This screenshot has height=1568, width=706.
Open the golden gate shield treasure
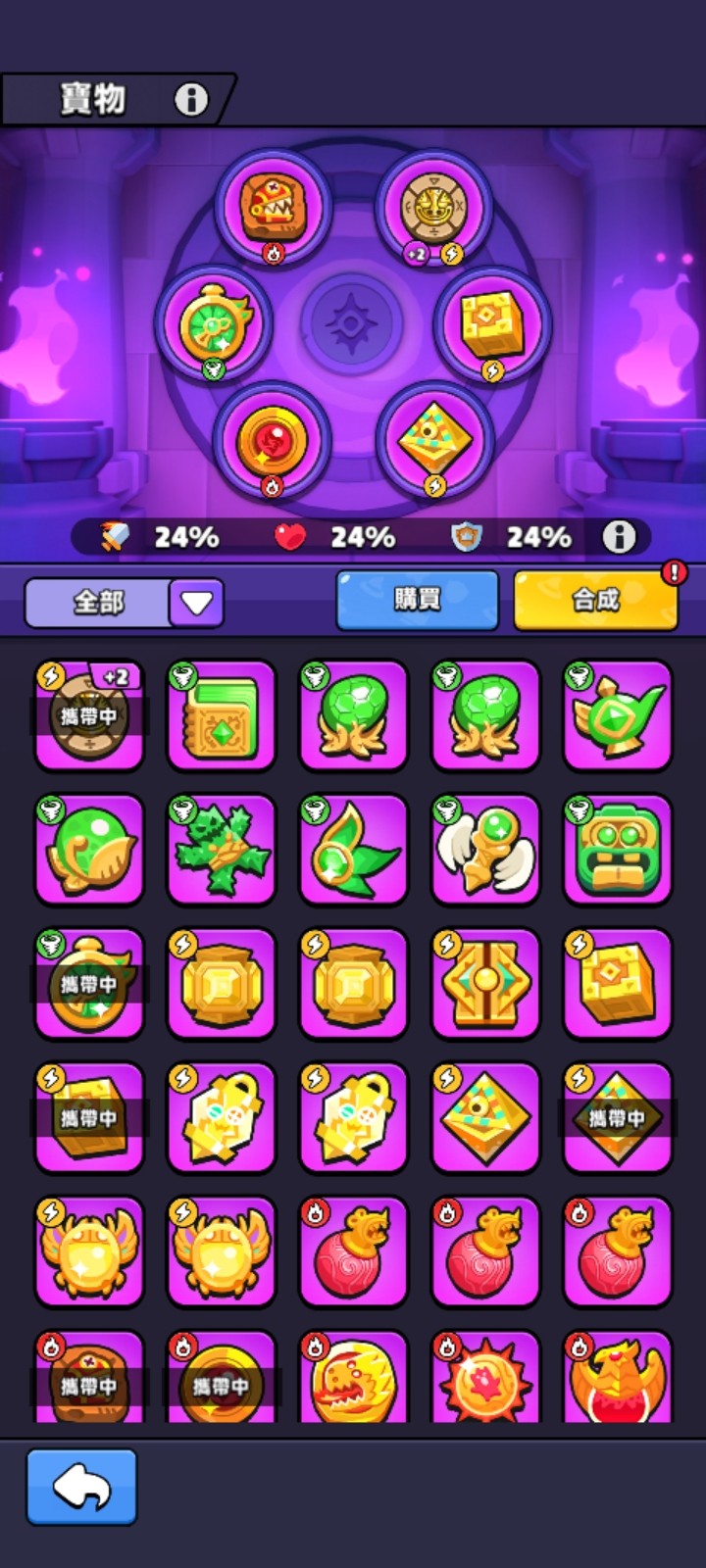[485, 984]
